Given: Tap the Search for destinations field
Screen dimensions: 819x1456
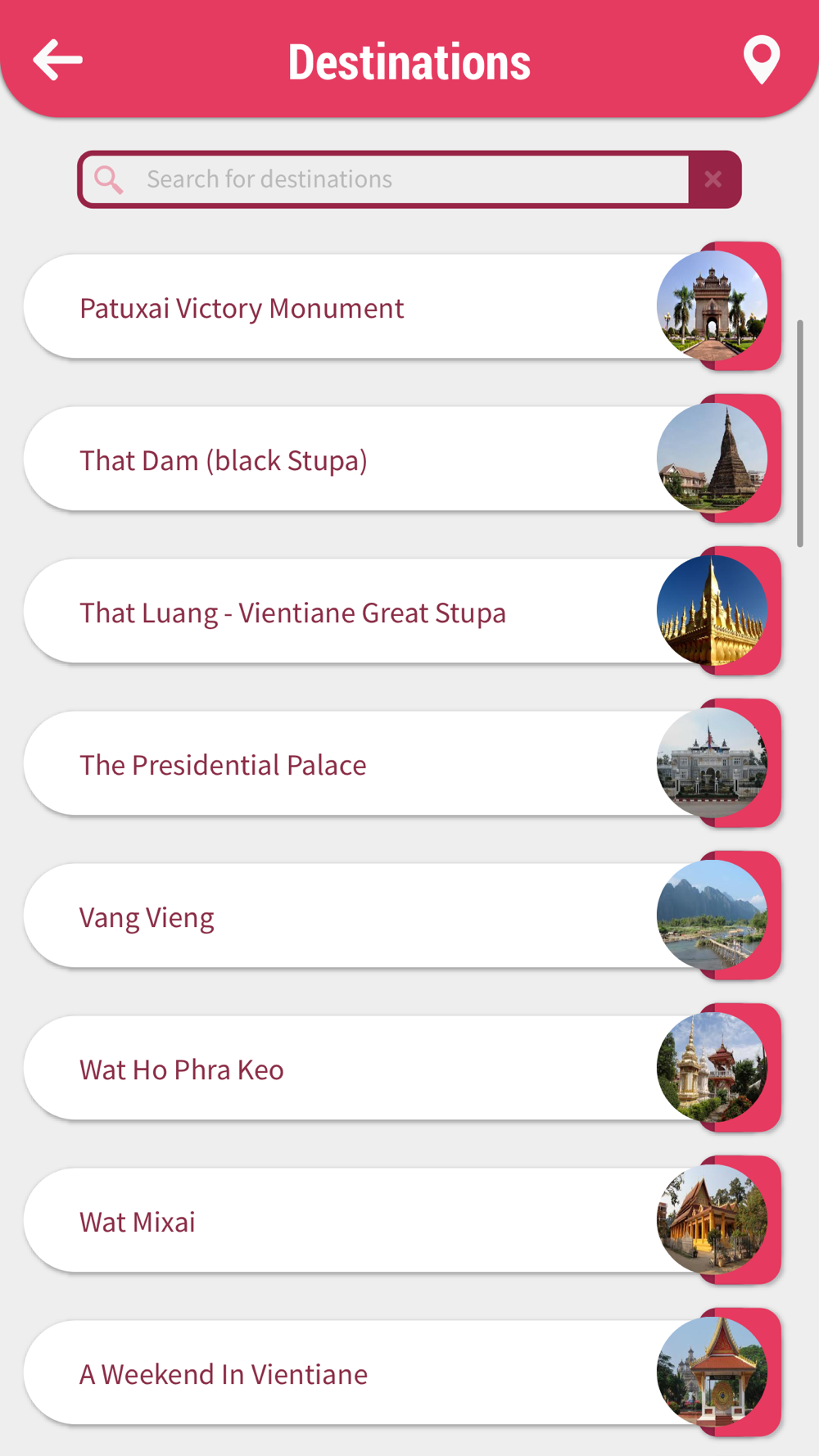Looking at the screenshot, I should click(401, 179).
